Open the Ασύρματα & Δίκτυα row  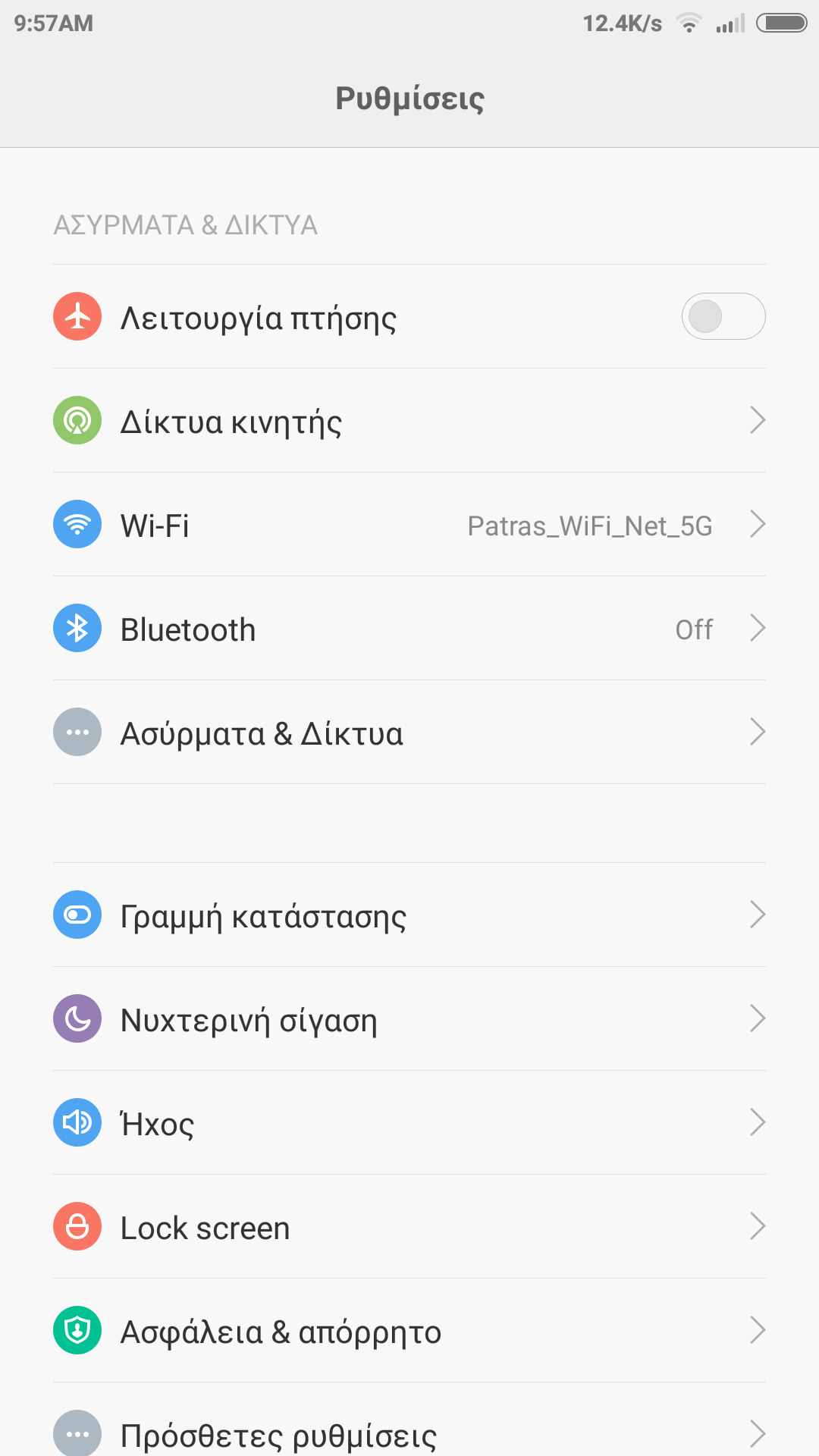click(409, 733)
